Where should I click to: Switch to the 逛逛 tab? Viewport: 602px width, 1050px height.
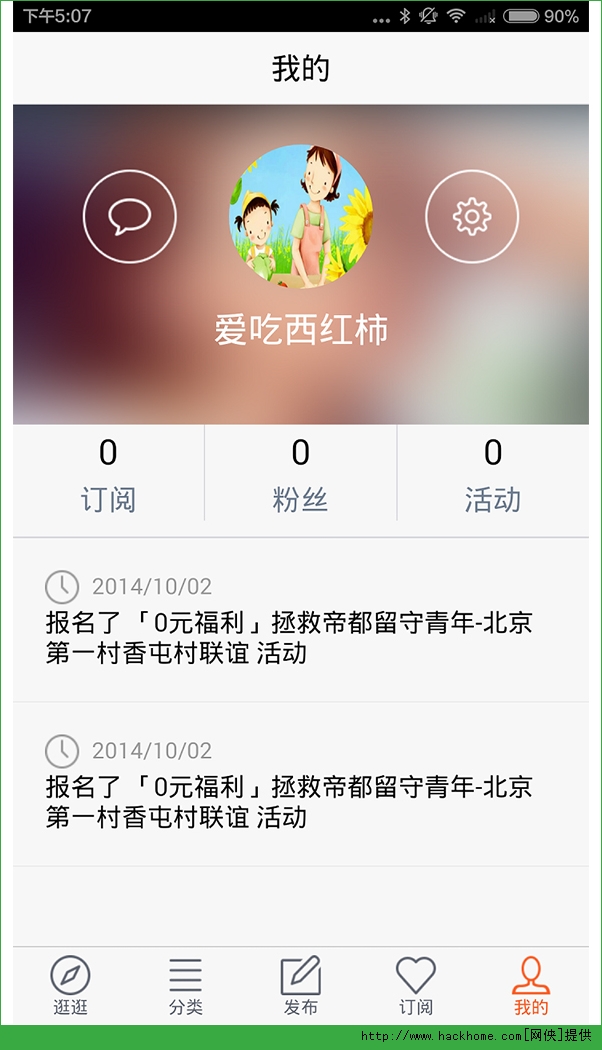pos(70,985)
